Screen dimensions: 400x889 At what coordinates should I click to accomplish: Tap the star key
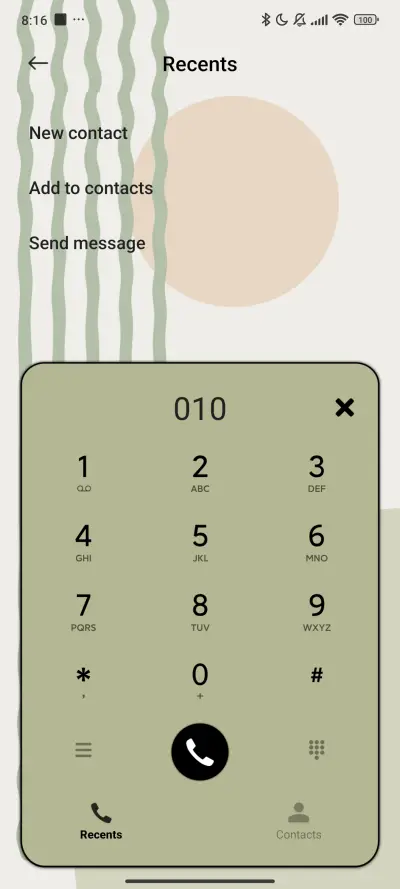[x=83, y=680]
